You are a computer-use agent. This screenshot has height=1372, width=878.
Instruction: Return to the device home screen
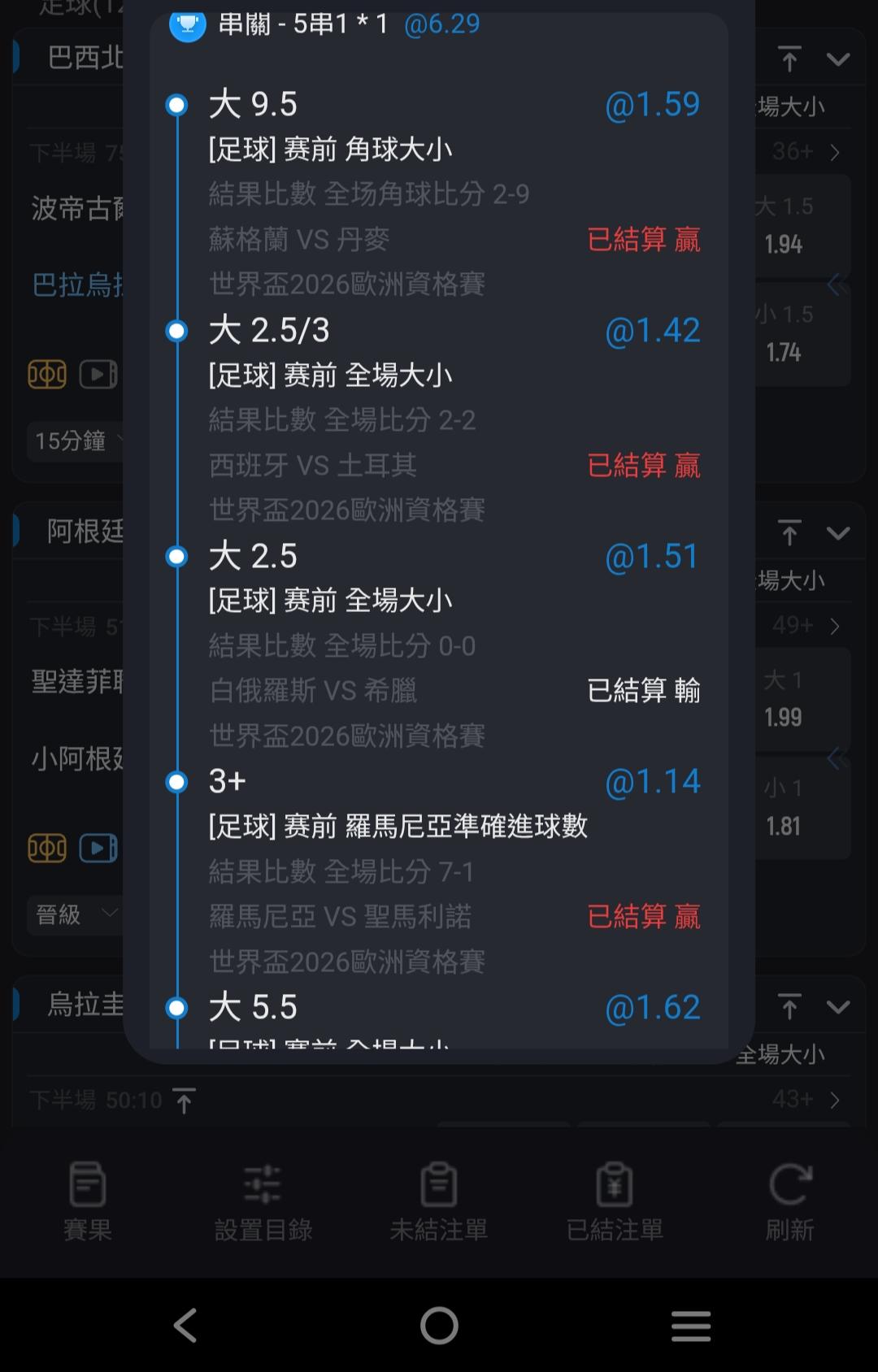tap(439, 1326)
